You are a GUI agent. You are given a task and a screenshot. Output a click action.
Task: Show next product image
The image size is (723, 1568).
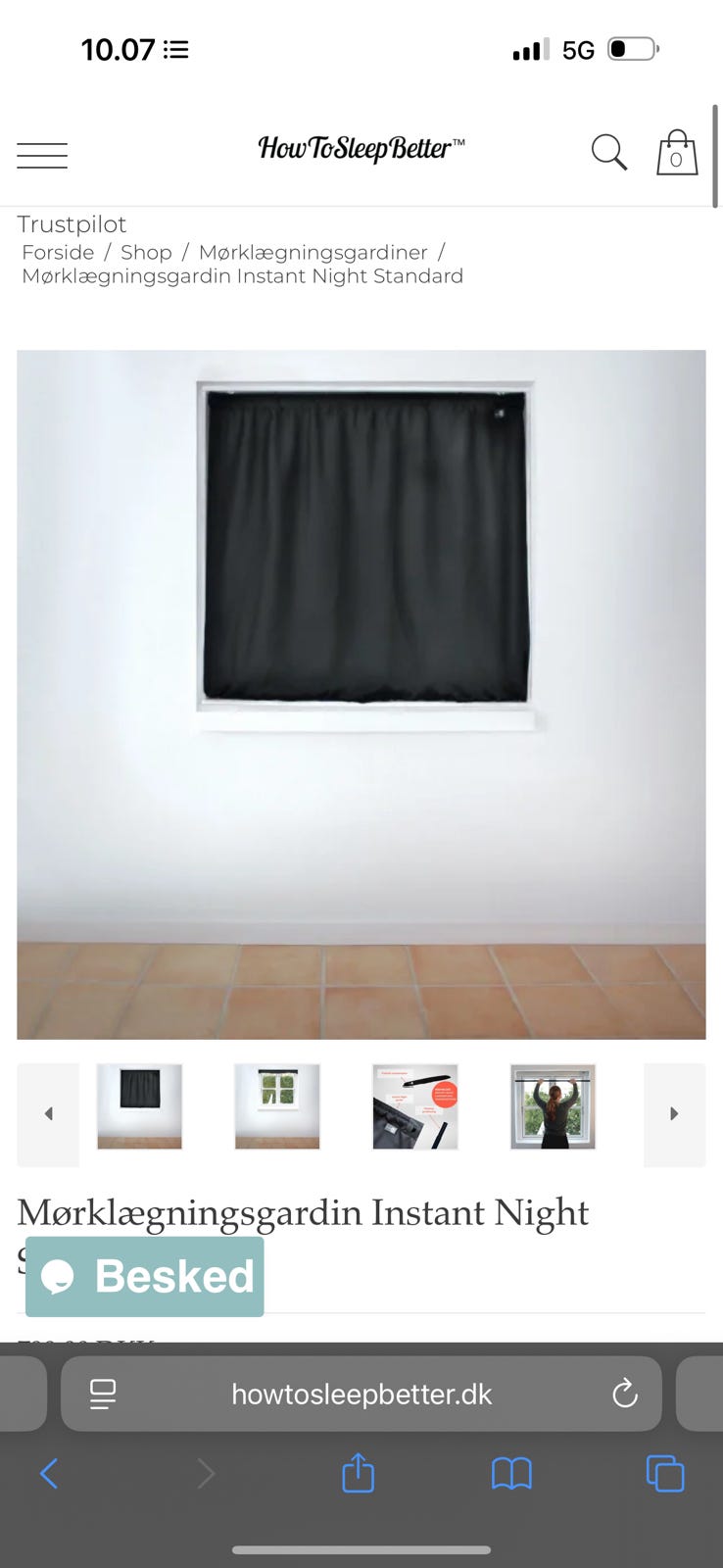pyautogui.click(x=674, y=1113)
